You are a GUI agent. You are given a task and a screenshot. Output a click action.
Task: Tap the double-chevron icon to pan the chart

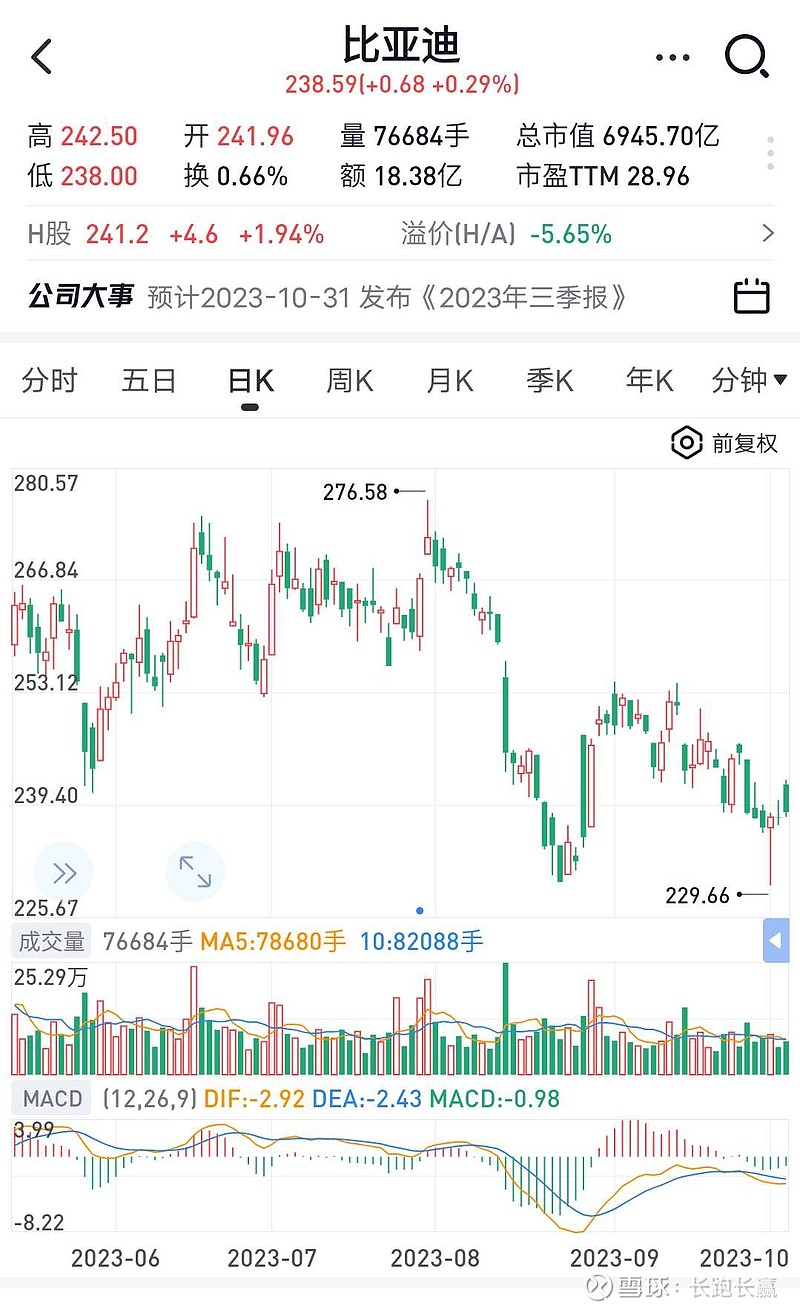point(63,871)
